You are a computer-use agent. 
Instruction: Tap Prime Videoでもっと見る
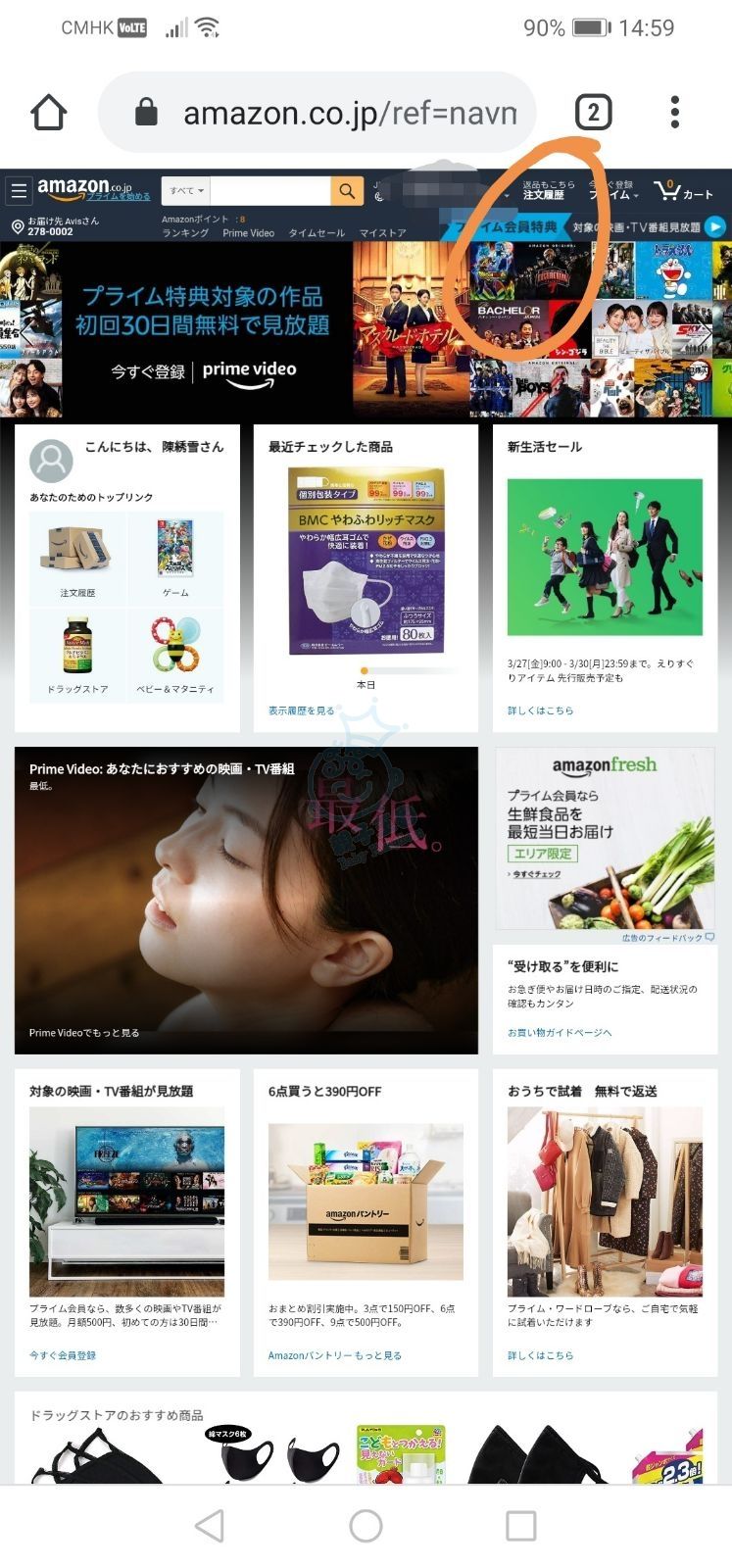pos(84,1033)
